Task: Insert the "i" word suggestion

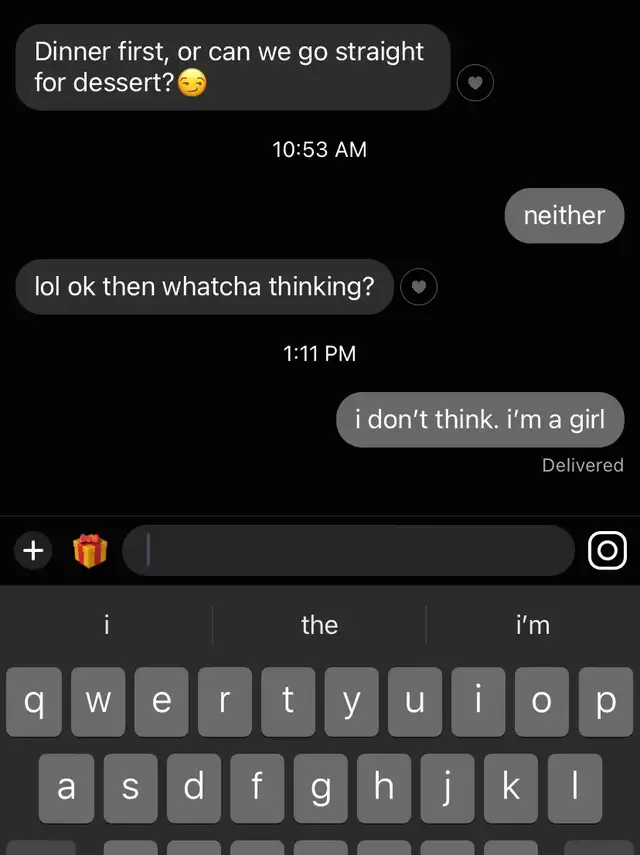Action: (x=106, y=625)
